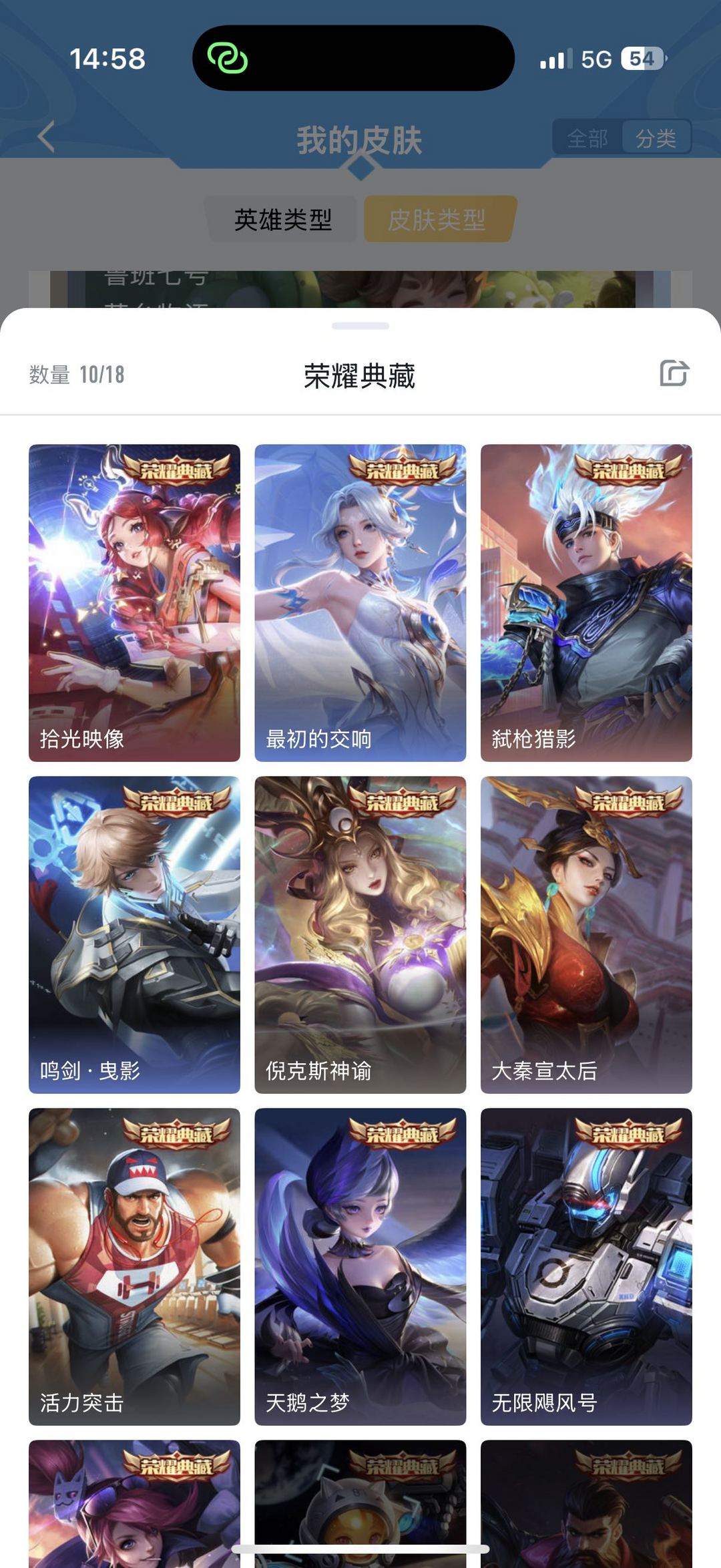This screenshot has height=1568, width=721.
Task: View the 倪克斯神谕 skin
Action: [x=360, y=935]
